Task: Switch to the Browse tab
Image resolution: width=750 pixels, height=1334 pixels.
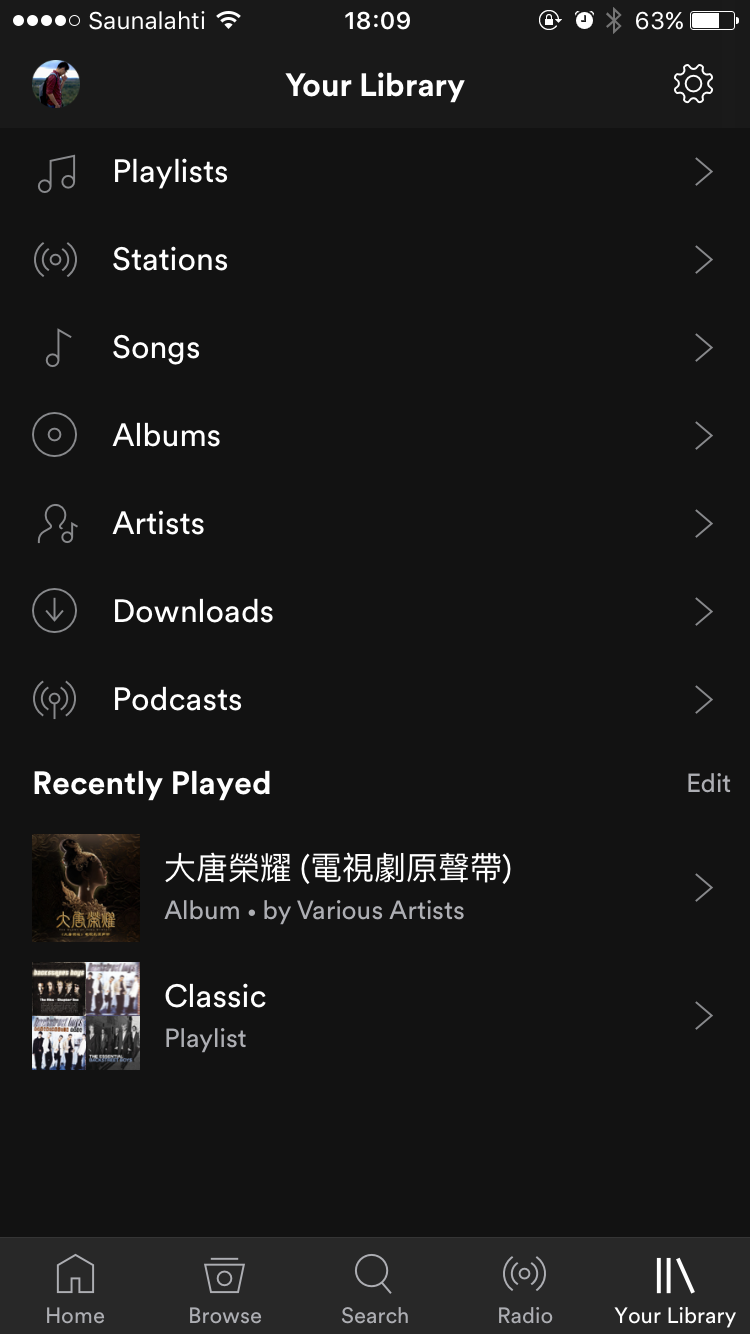Action: [x=225, y=1290]
